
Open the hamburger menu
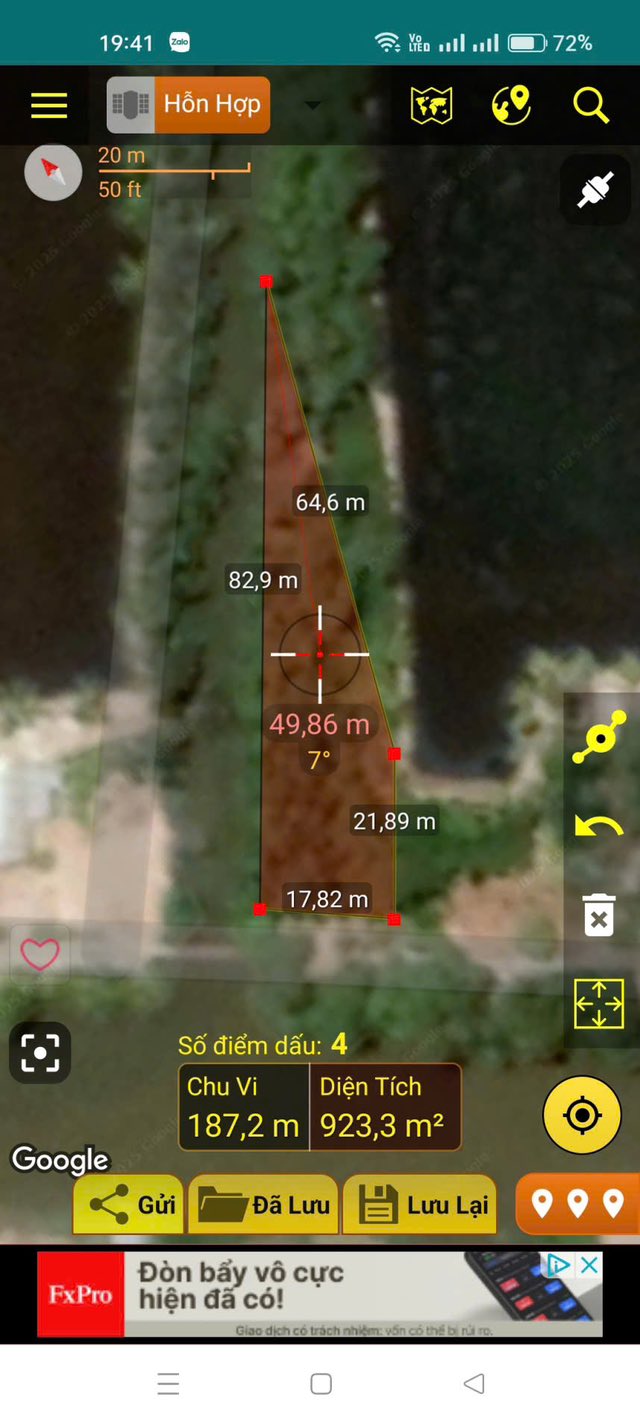click(49, 105)
